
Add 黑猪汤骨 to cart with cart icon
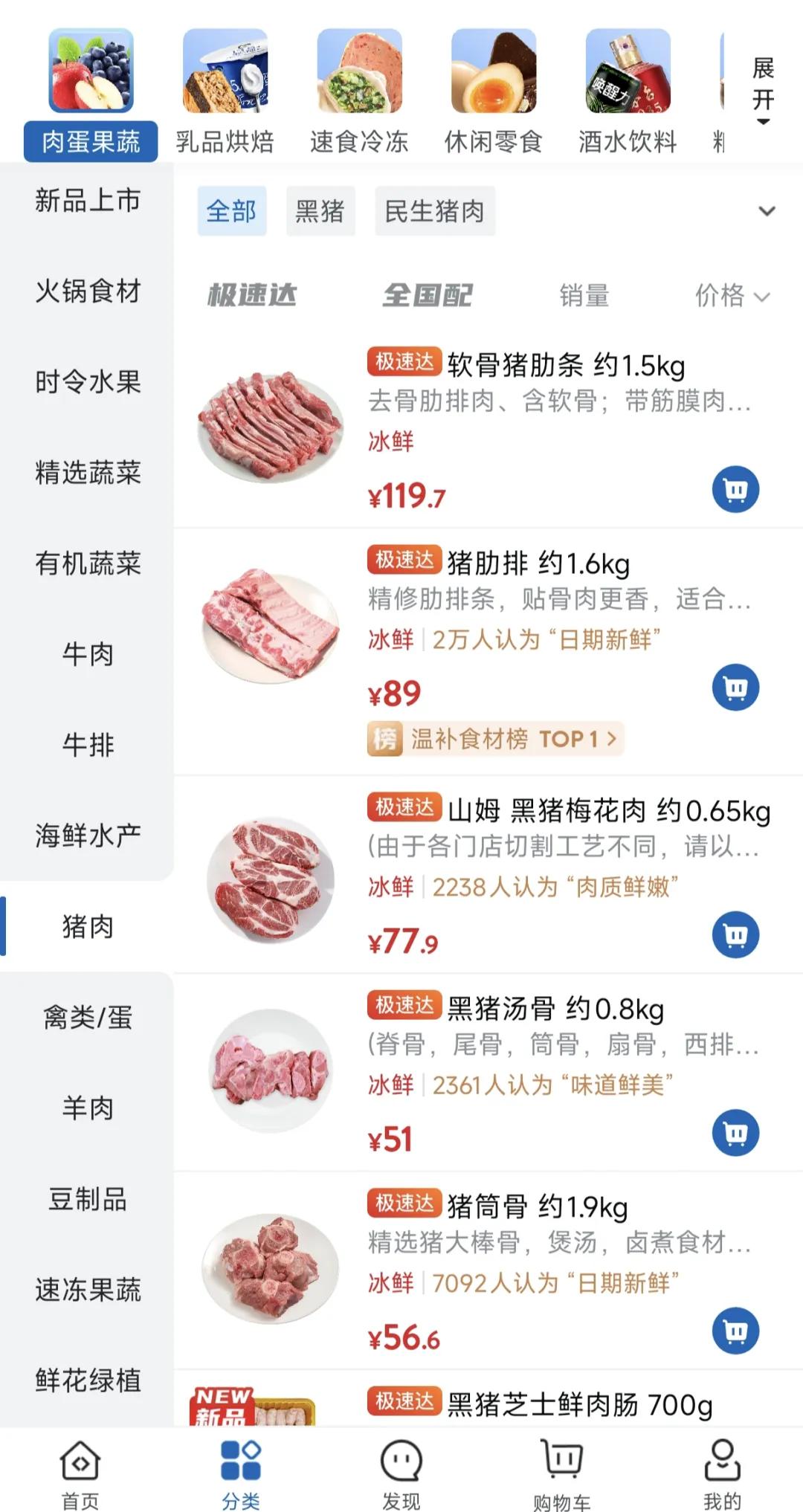[735, 1134]
